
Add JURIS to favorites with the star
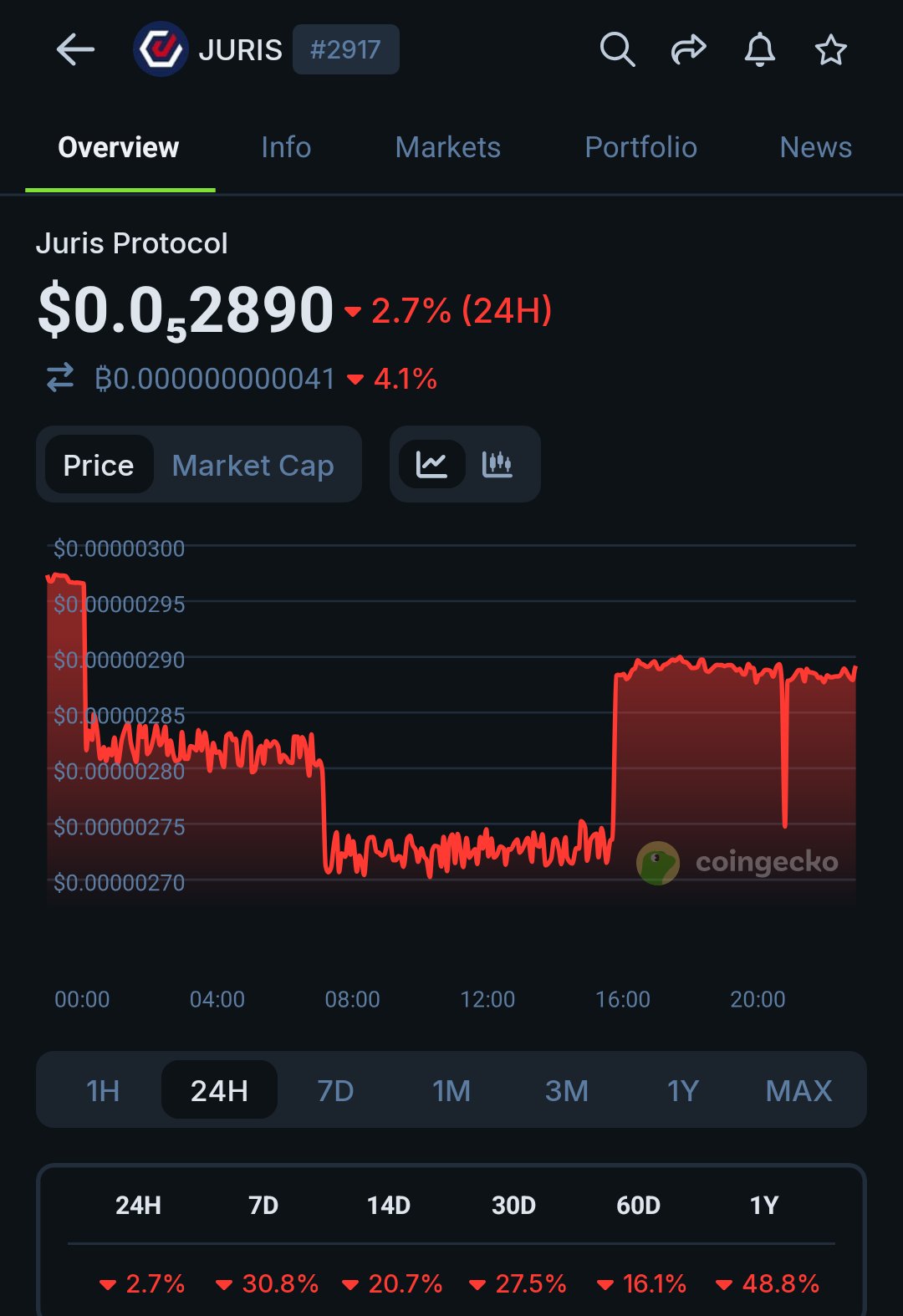830,50
